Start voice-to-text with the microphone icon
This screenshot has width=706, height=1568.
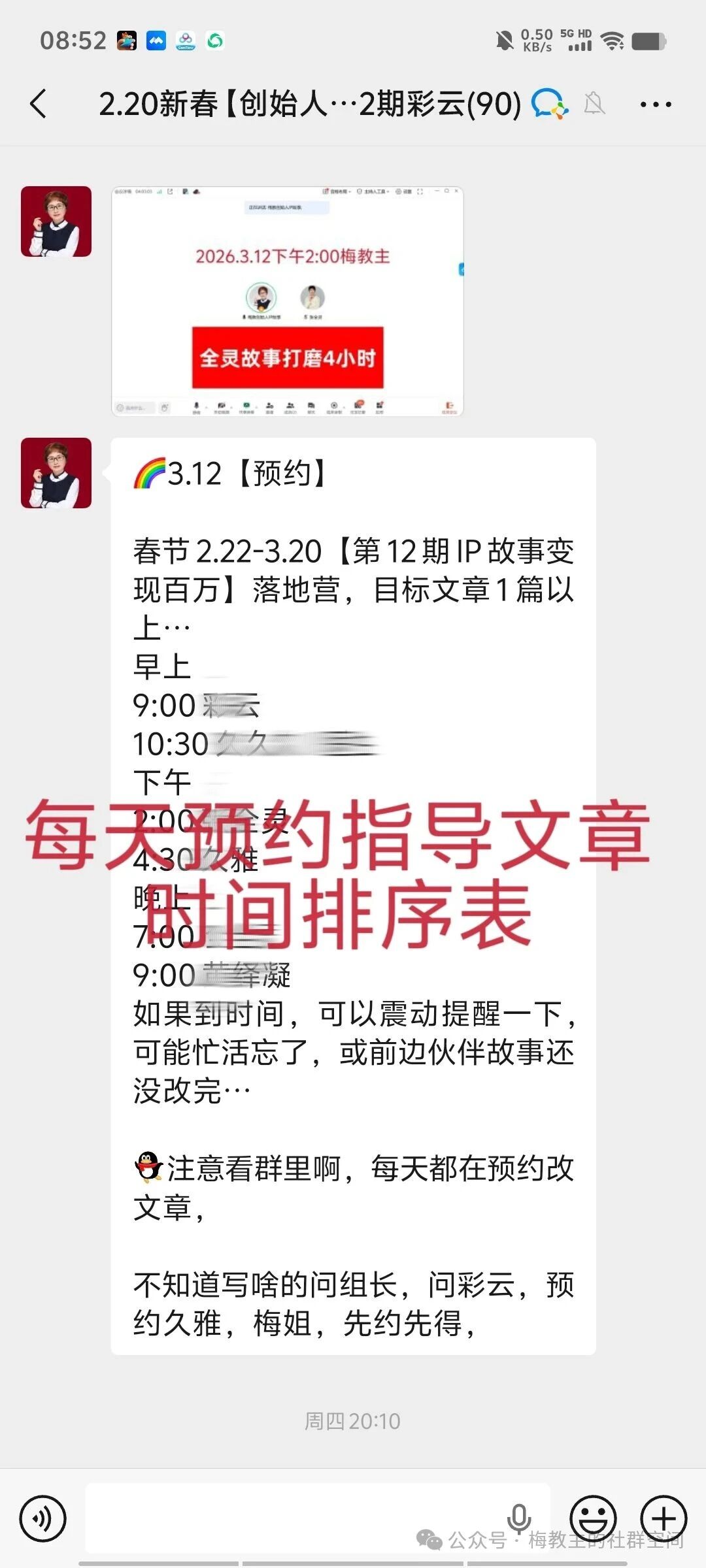click(519, 1518)
